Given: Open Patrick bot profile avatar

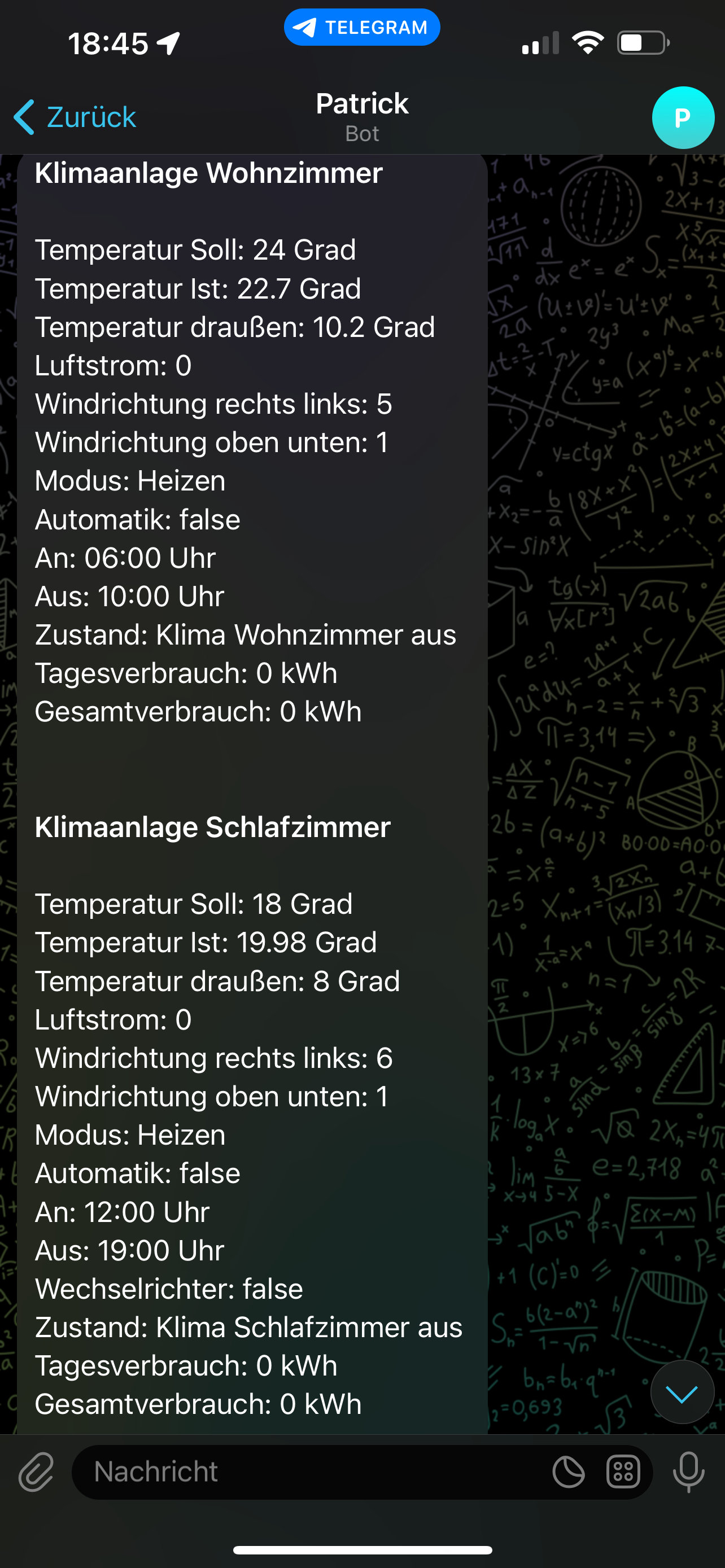Looking at the screenshot, I should [683, 117].
